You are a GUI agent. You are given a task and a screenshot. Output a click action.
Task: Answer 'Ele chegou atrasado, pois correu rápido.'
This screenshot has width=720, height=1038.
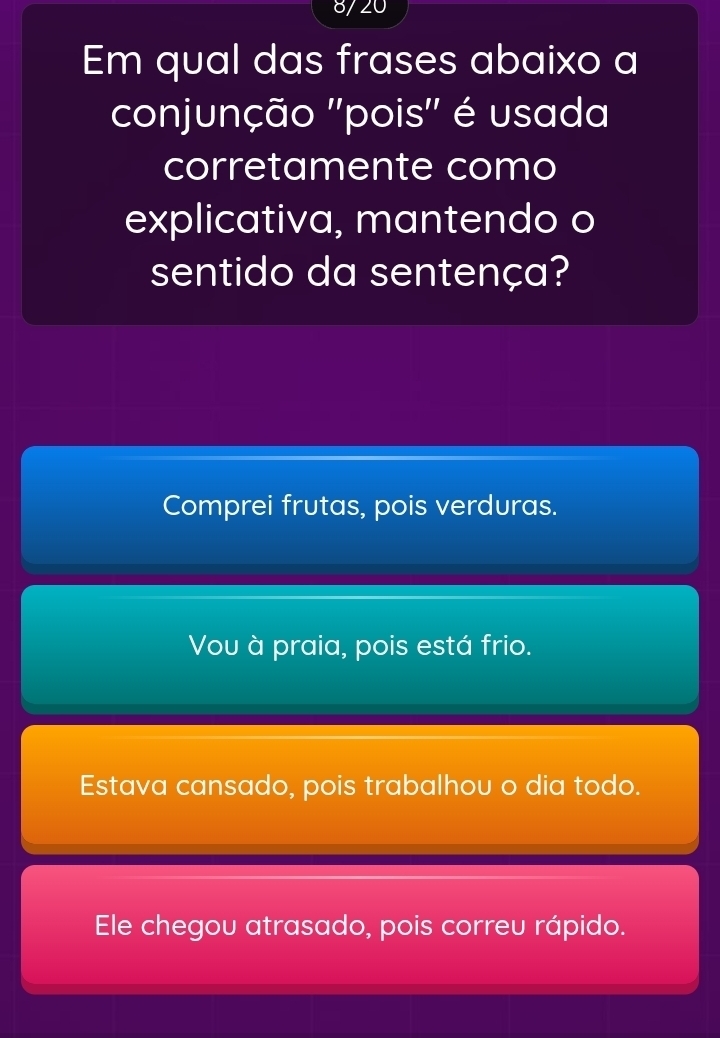coord(360,926)
